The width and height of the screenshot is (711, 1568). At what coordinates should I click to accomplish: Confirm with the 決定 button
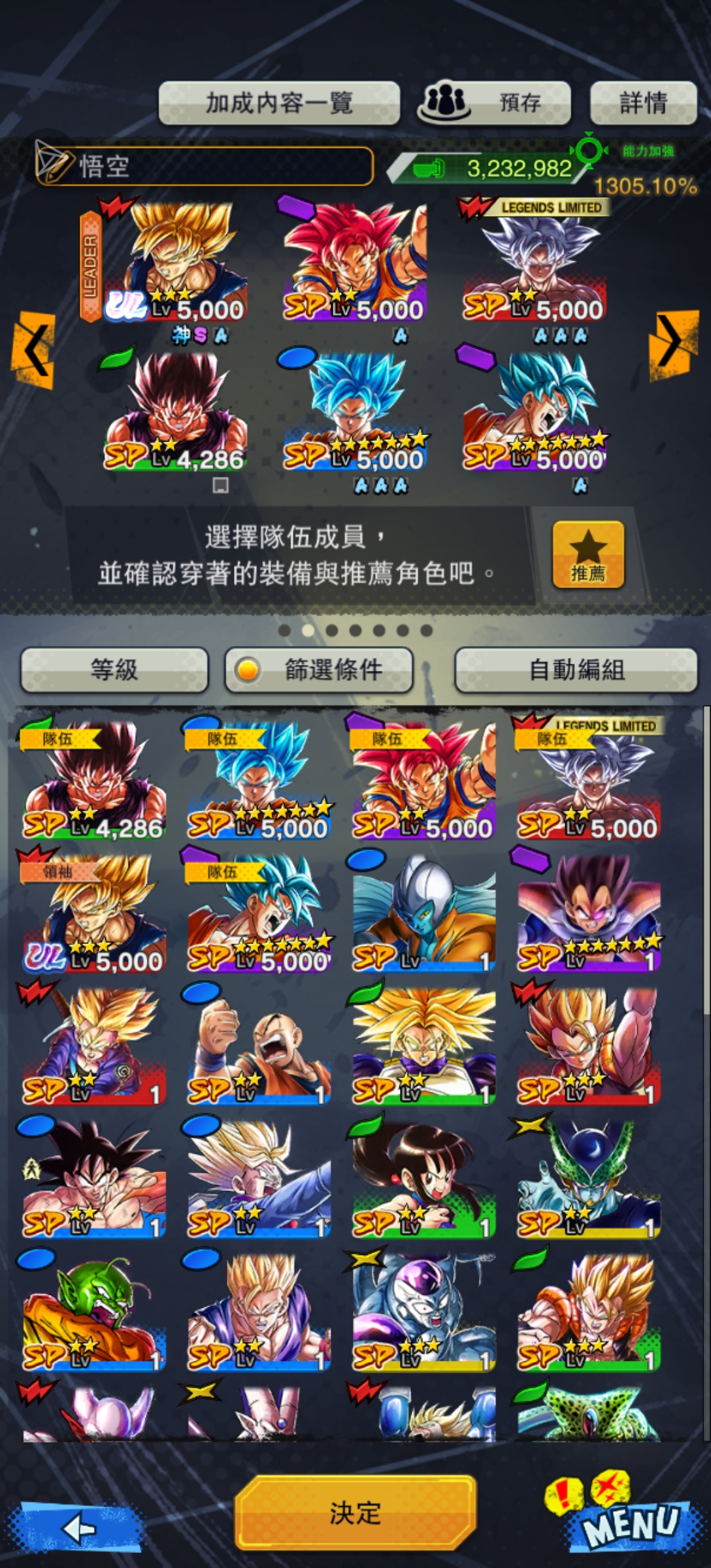355,1512
